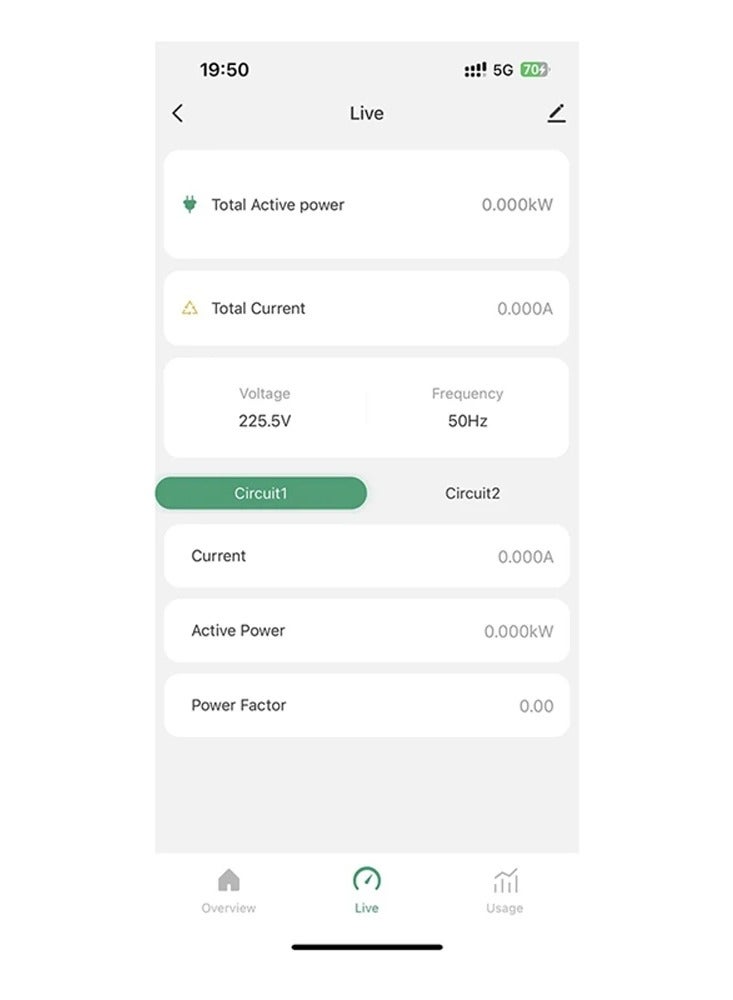Tap the Total Current reading 0.000A
The width and height of the screenshot is (733, 1000).
[x=523, y=308]
